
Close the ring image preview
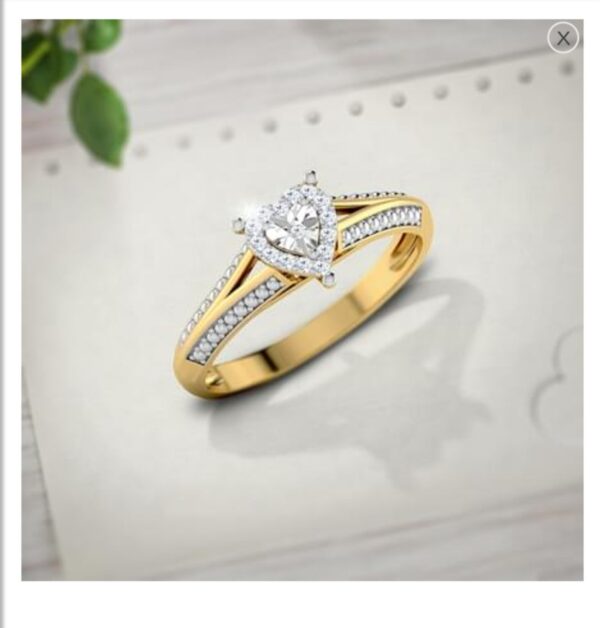pos(563,38)
